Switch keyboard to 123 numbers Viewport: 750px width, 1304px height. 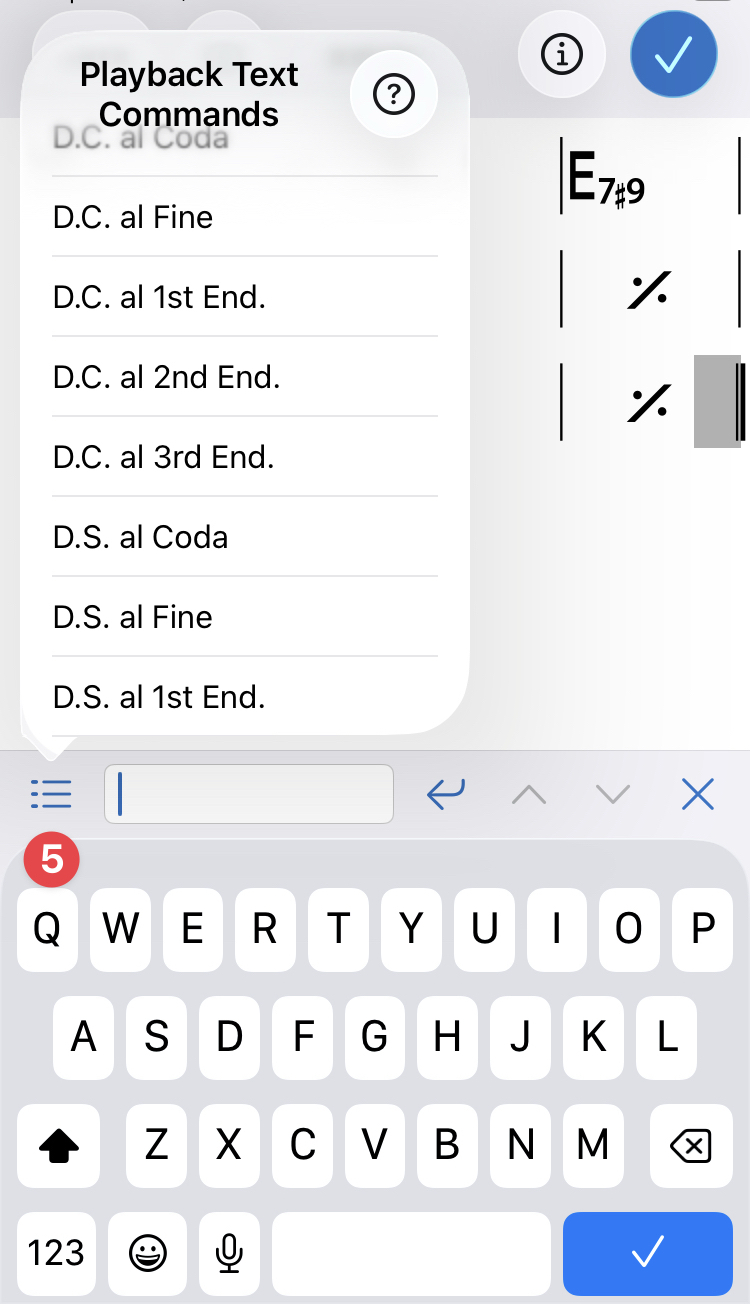pyautogui.click(x=57, y=1252)
